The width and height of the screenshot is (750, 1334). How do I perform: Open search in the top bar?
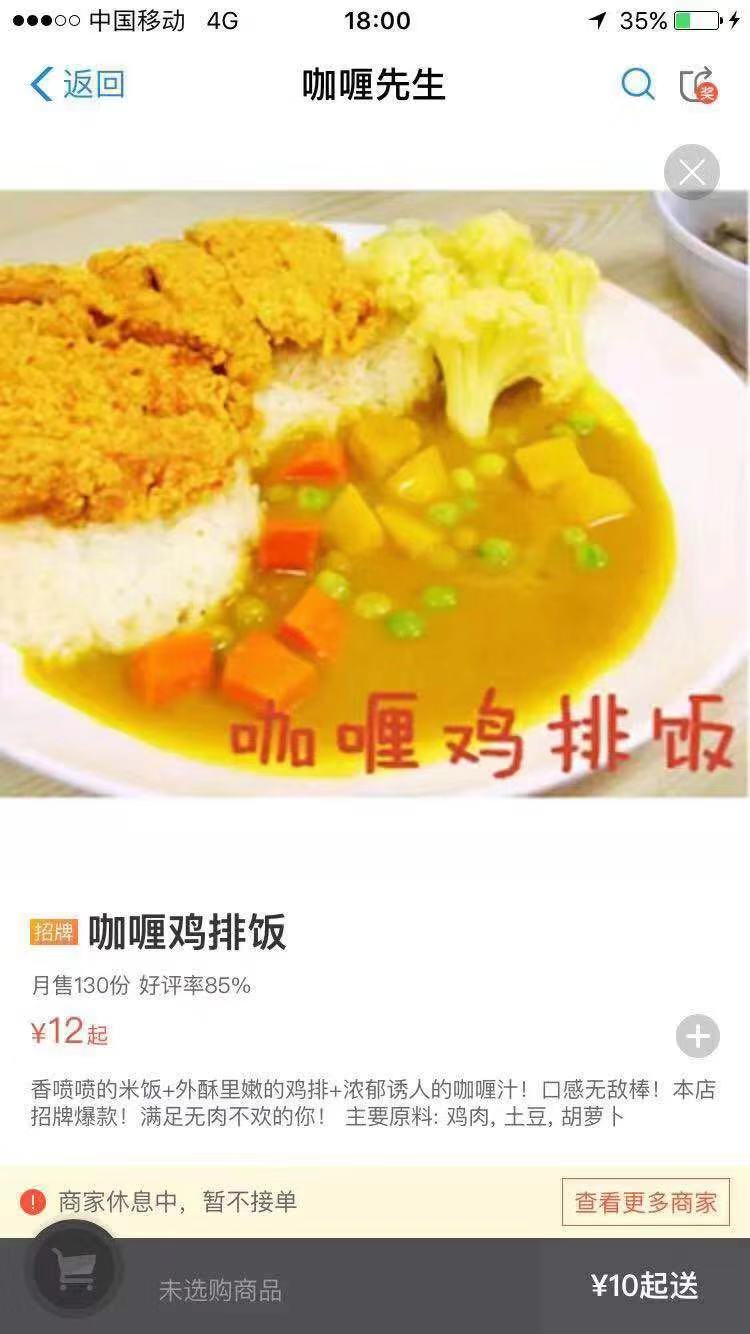637,85
